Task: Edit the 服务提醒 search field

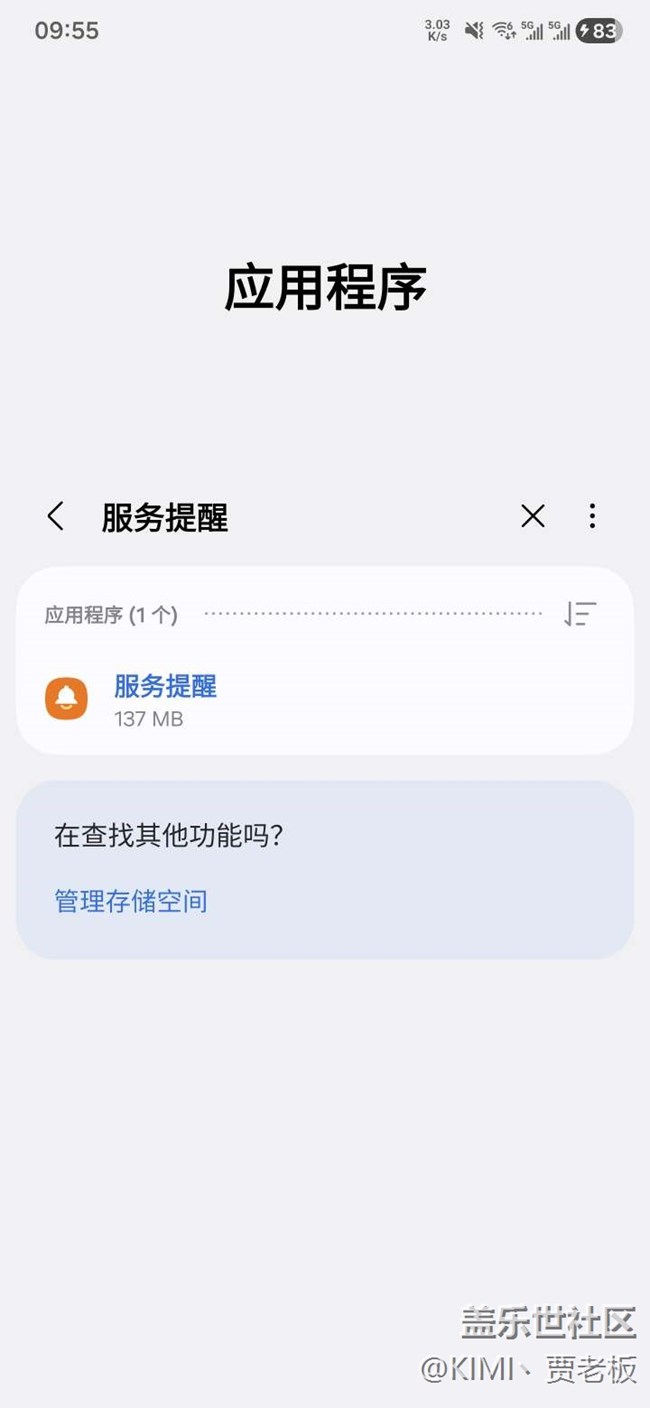Action: pyautogui.click(x=300, y=517)
